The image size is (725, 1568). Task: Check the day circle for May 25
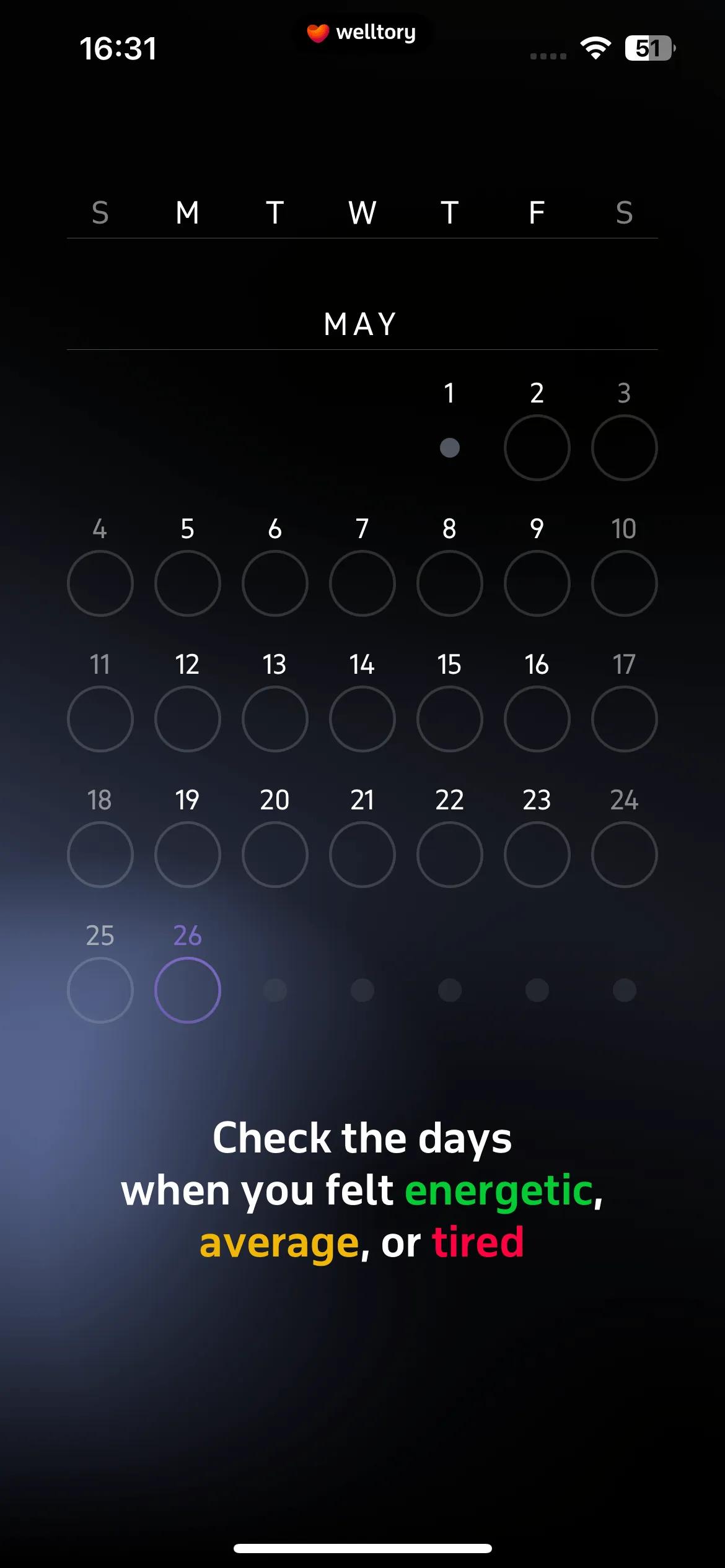coord(100,990)
